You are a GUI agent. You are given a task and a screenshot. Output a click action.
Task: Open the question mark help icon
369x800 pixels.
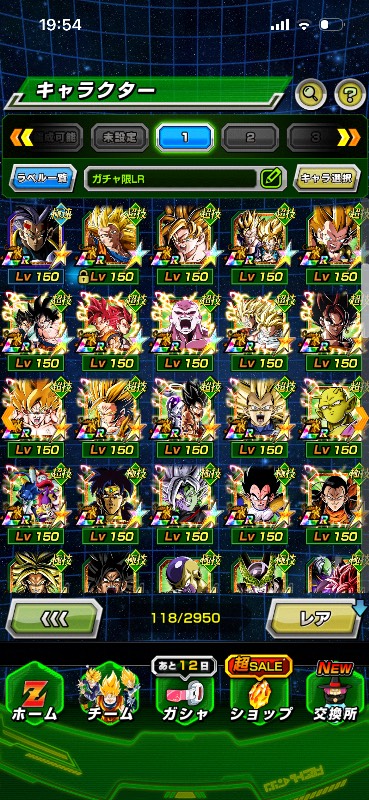pyautogui.click(x=350, y=93)
